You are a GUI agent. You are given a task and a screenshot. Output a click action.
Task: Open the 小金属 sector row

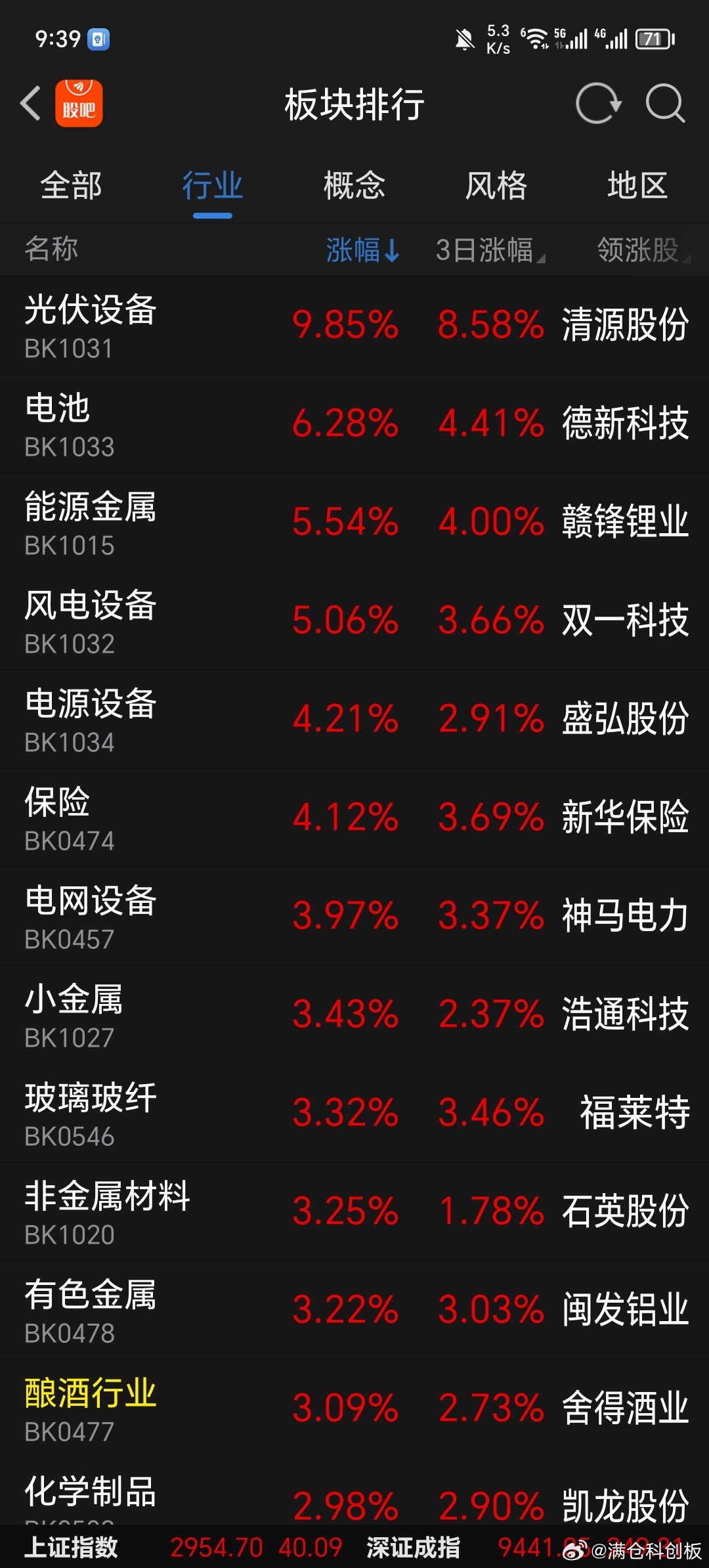tap(354, 1015)
